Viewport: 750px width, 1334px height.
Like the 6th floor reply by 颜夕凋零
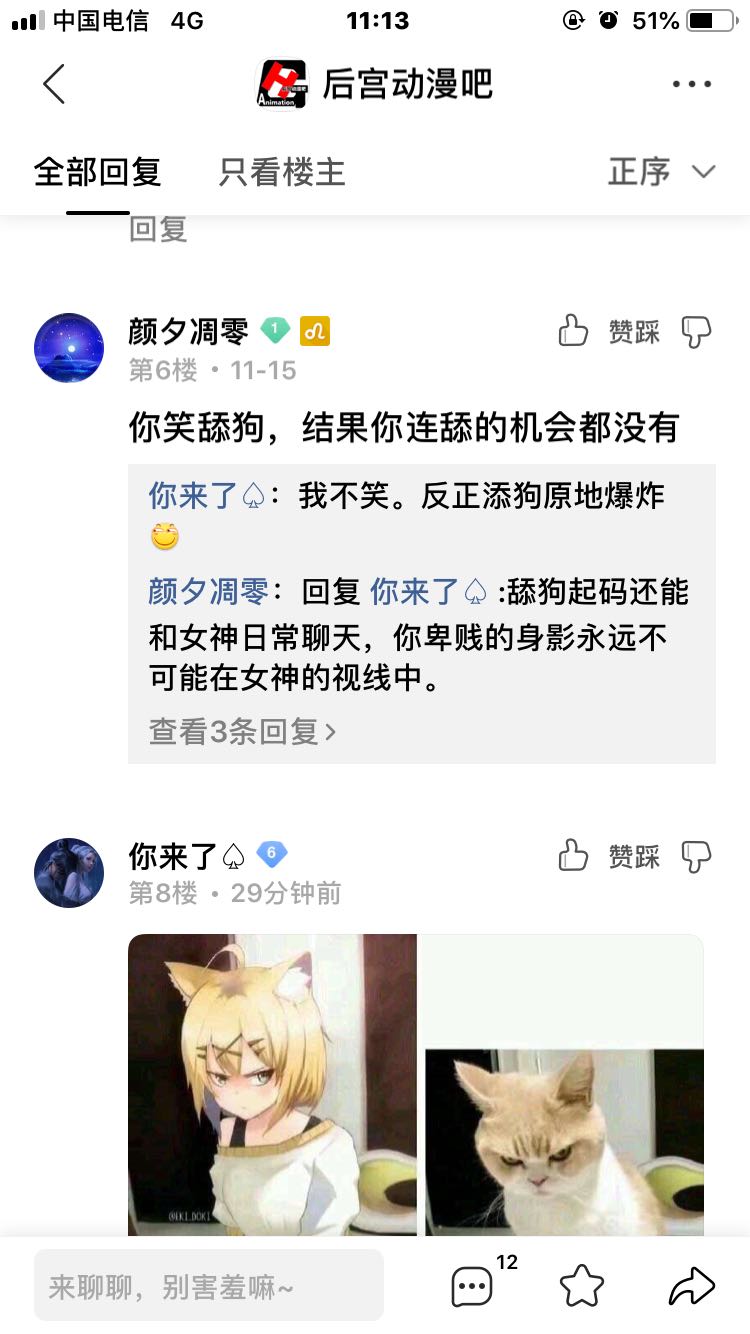(x=573, y=331)
